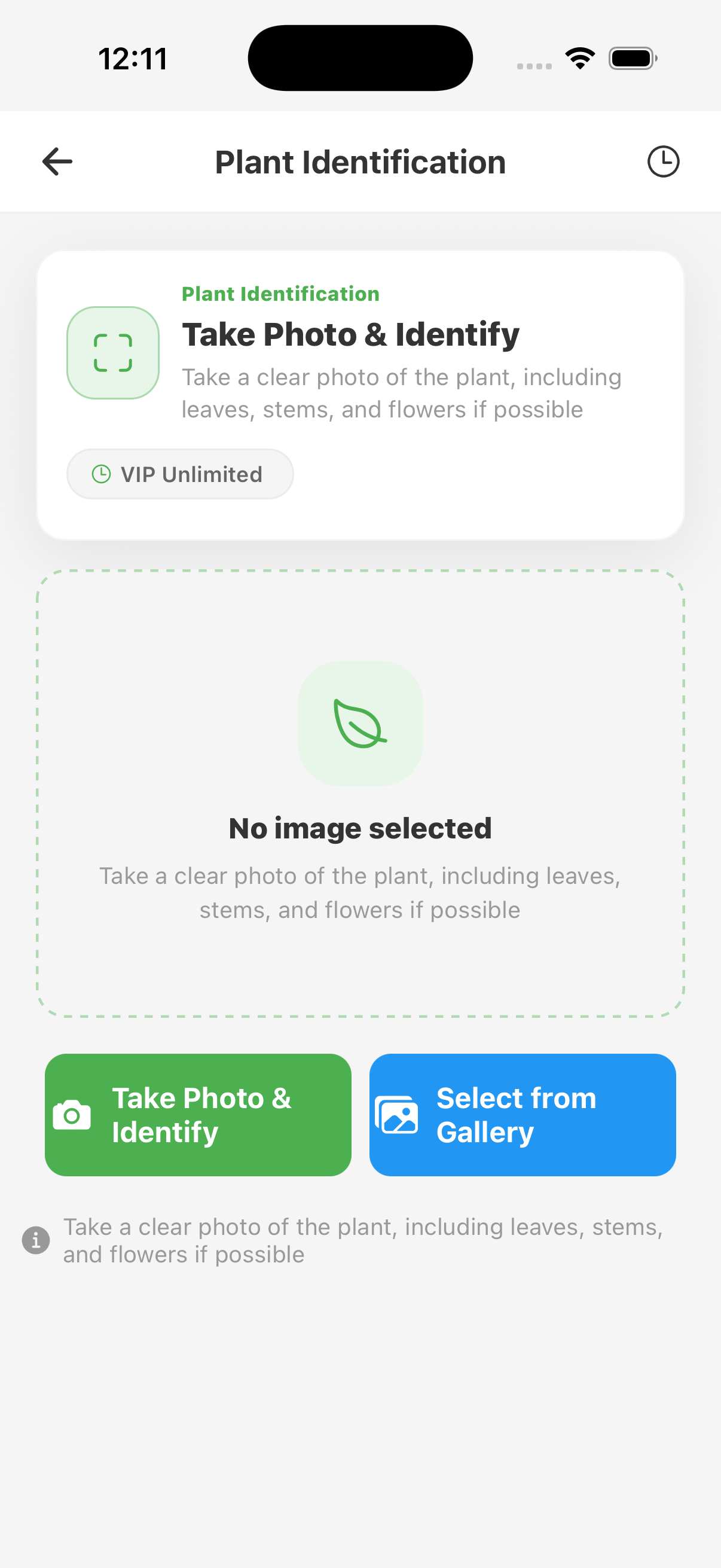Choose Select from Gallery
The image size is (721, 1568).
point(522,1115)
